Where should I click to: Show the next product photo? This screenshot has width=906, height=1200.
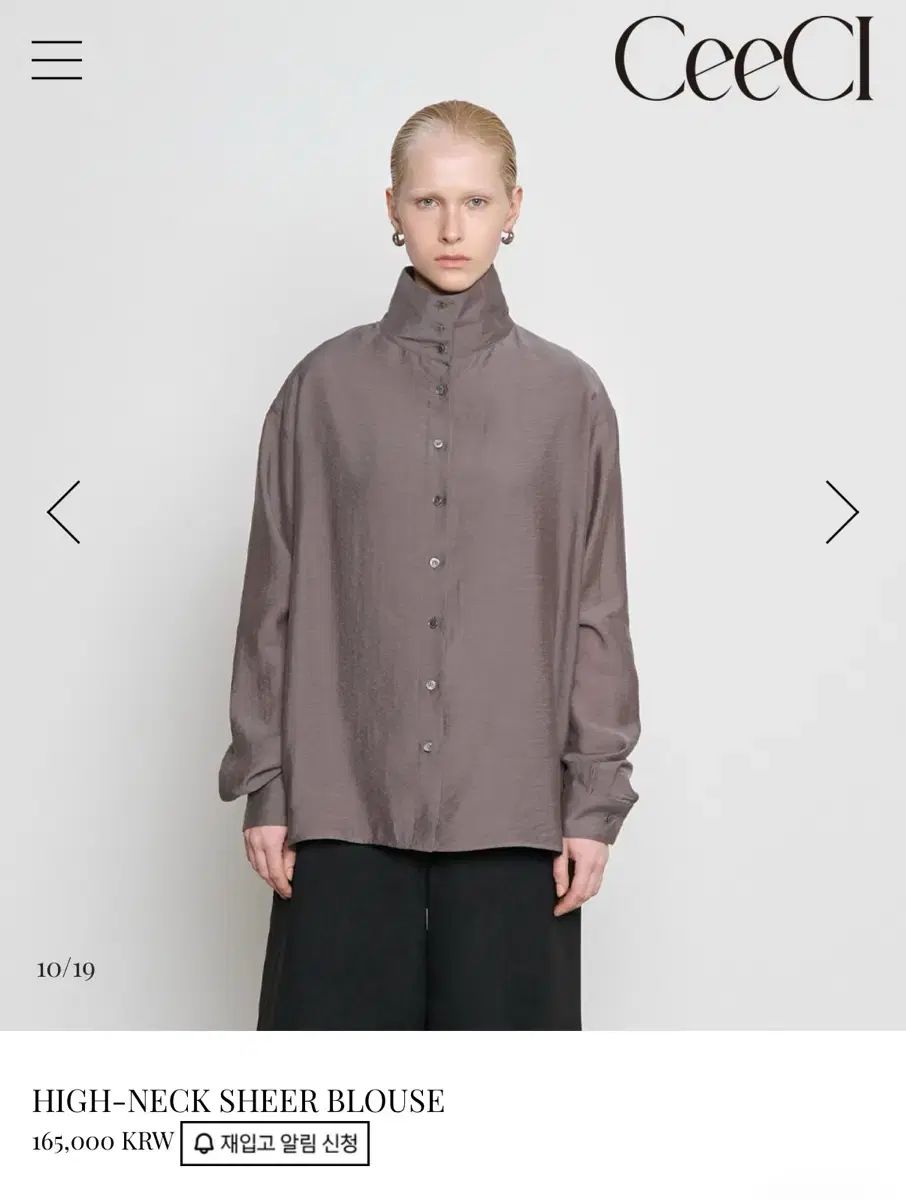click(841, 512)
